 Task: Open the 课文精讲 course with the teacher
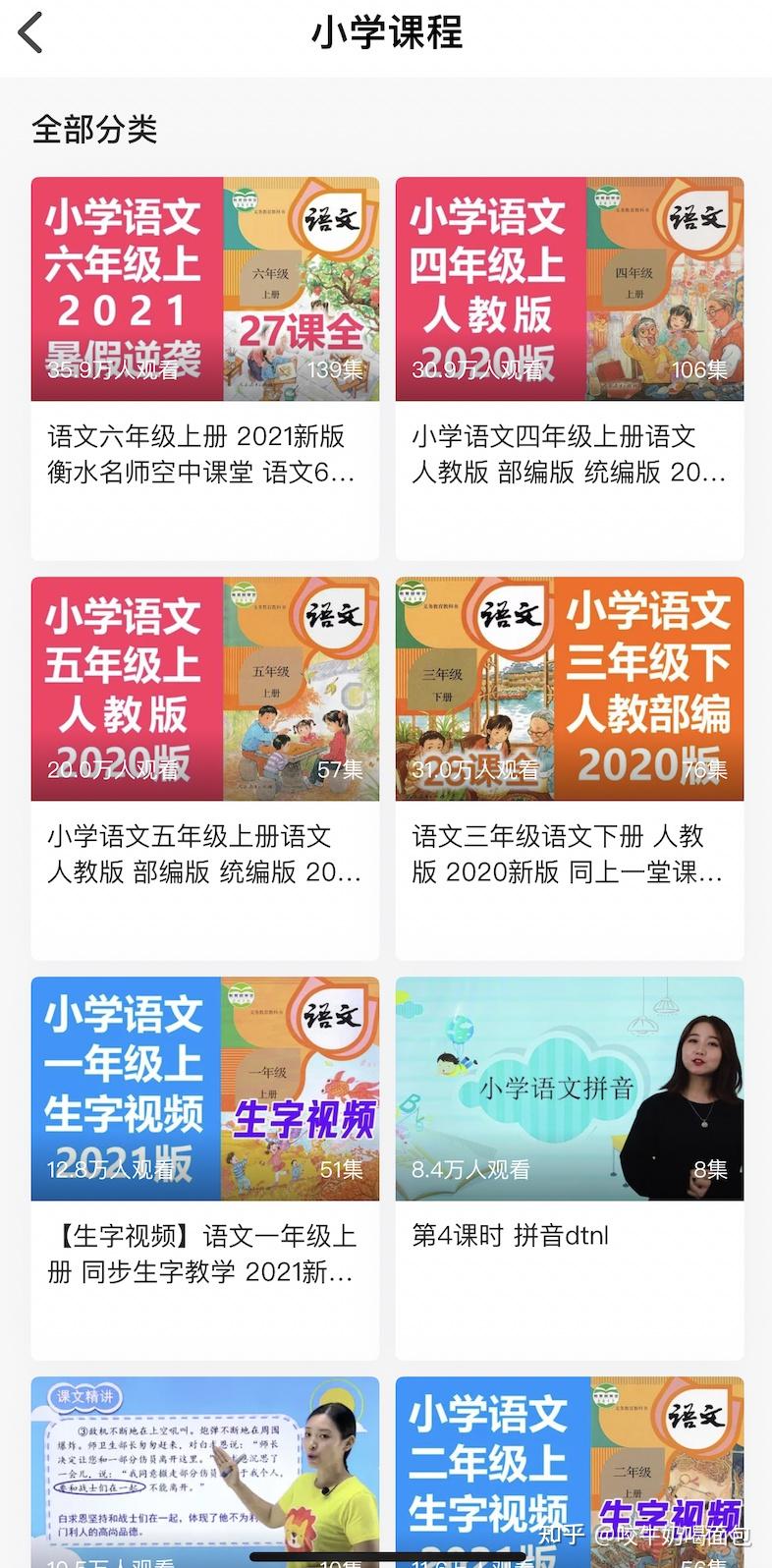pyautogui.click(x=204, y=1469)
